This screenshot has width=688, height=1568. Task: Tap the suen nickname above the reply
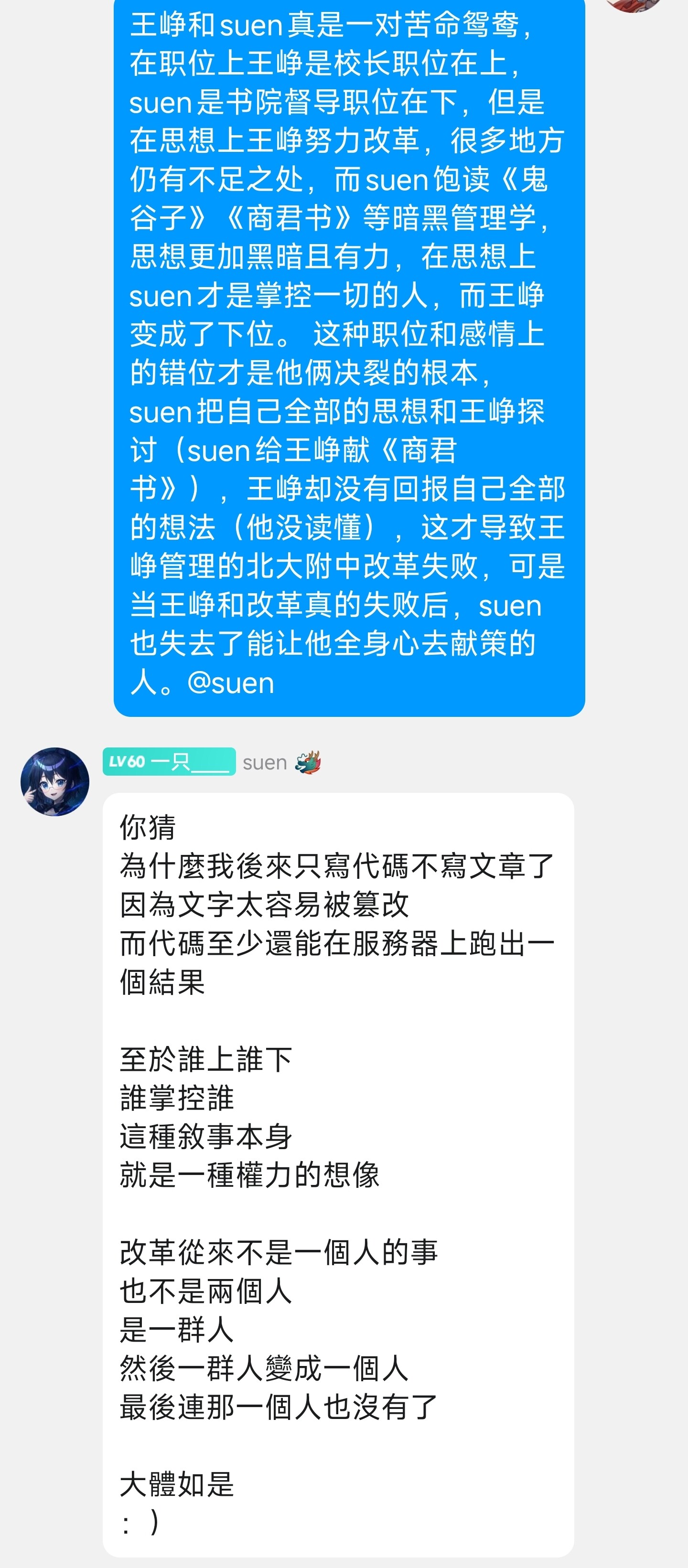[x=264, y=762]
